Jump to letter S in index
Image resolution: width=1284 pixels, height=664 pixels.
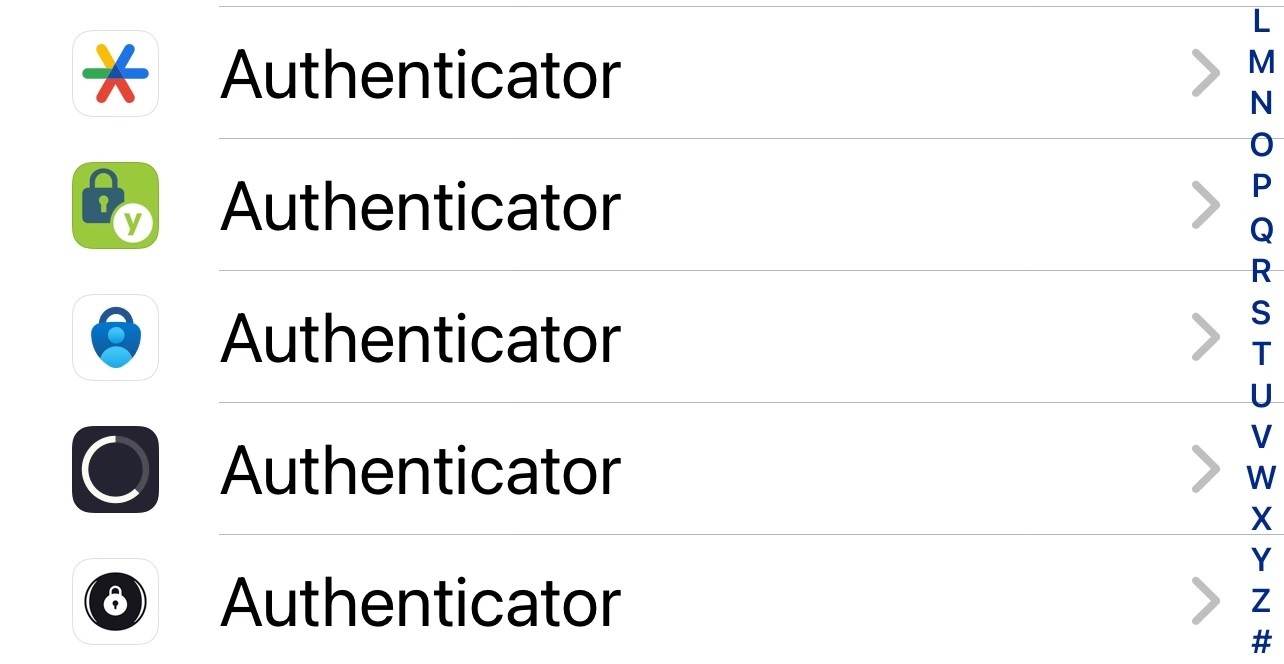point(1261,313)
